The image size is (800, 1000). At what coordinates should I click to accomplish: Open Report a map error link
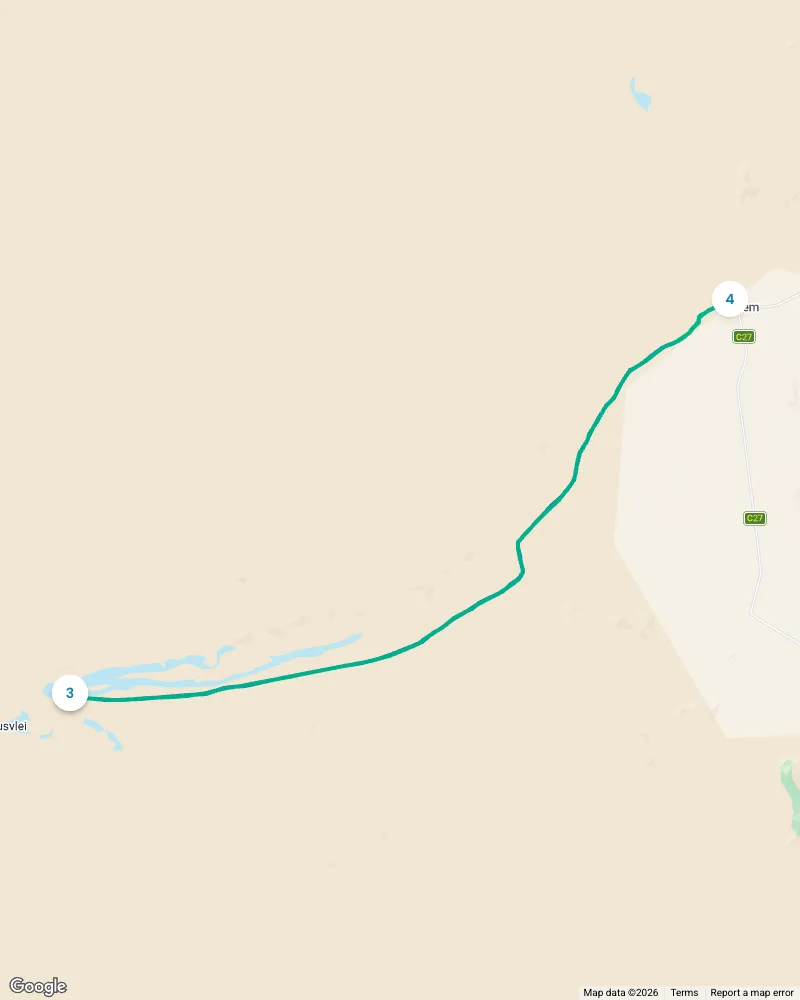click(x=751, y=992)
